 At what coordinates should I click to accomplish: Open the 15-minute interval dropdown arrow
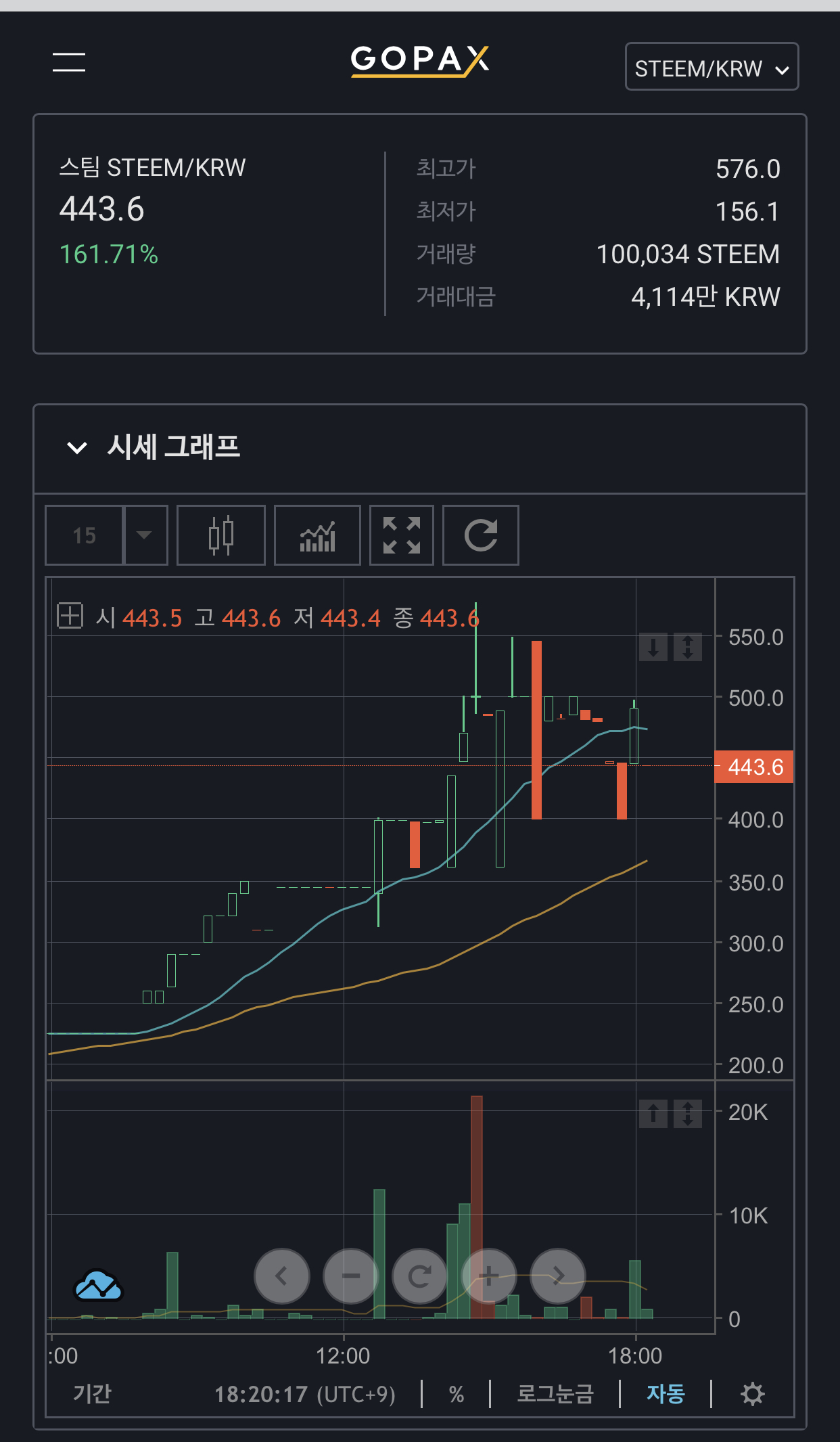coord(145,535)
